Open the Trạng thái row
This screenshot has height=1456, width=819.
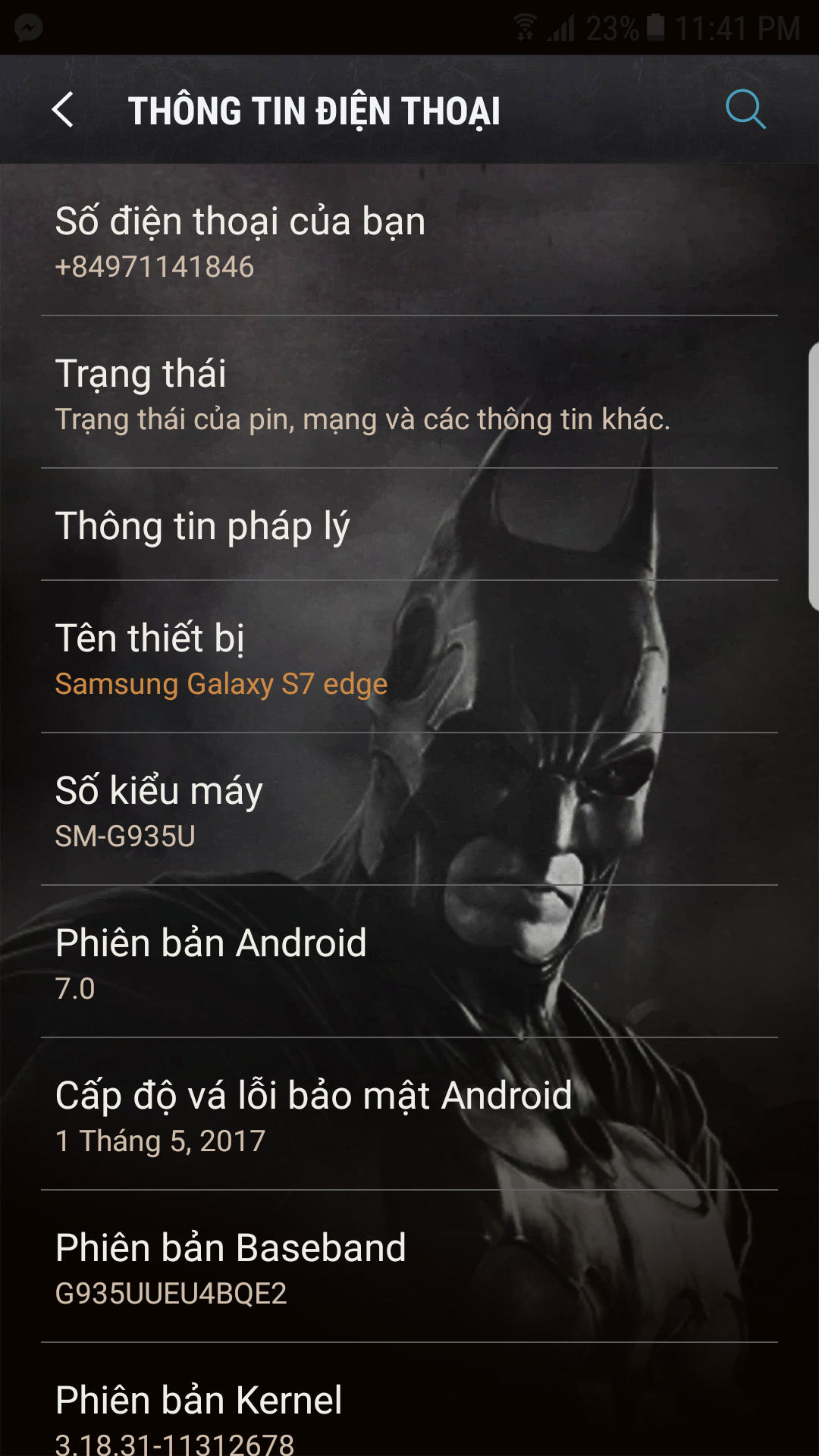(409, 394)
